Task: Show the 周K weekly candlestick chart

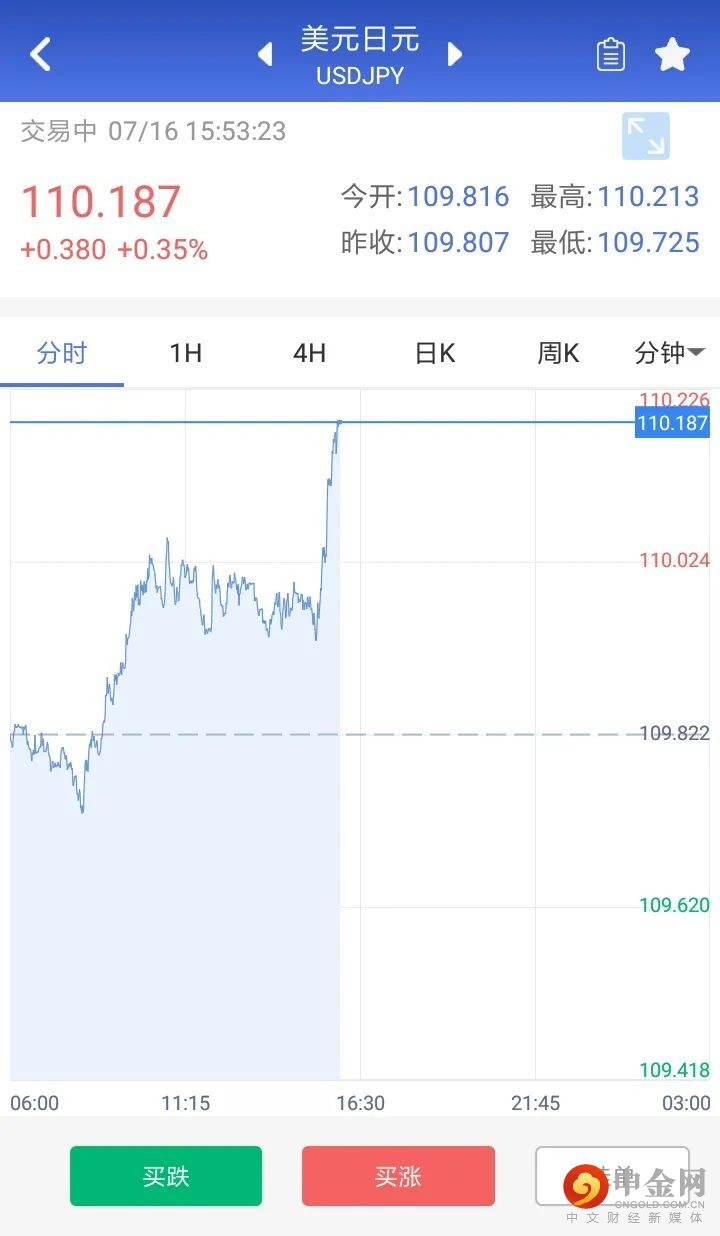Action: point(558,353)
